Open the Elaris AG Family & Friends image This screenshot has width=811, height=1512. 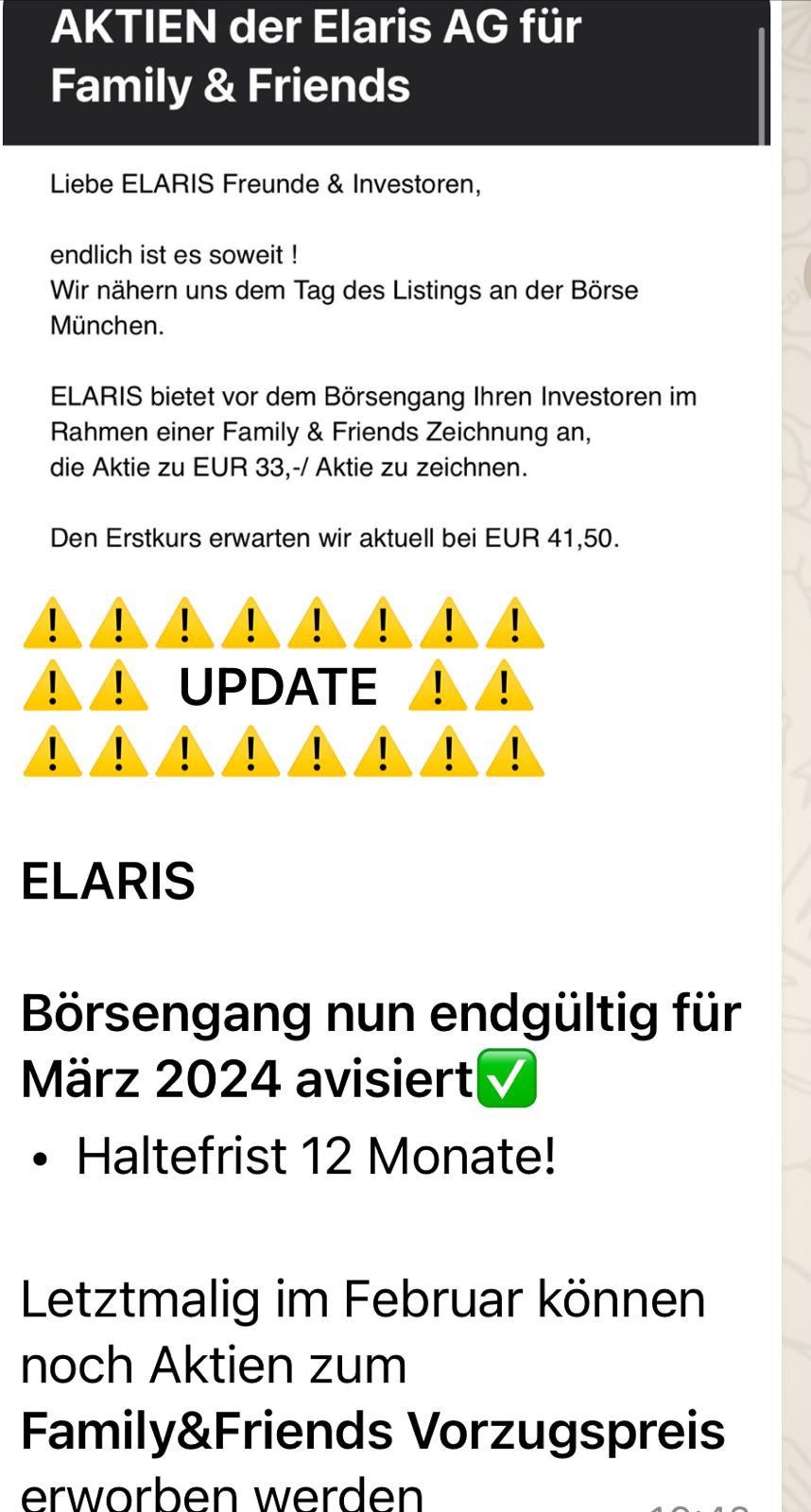tap(386, 283)
